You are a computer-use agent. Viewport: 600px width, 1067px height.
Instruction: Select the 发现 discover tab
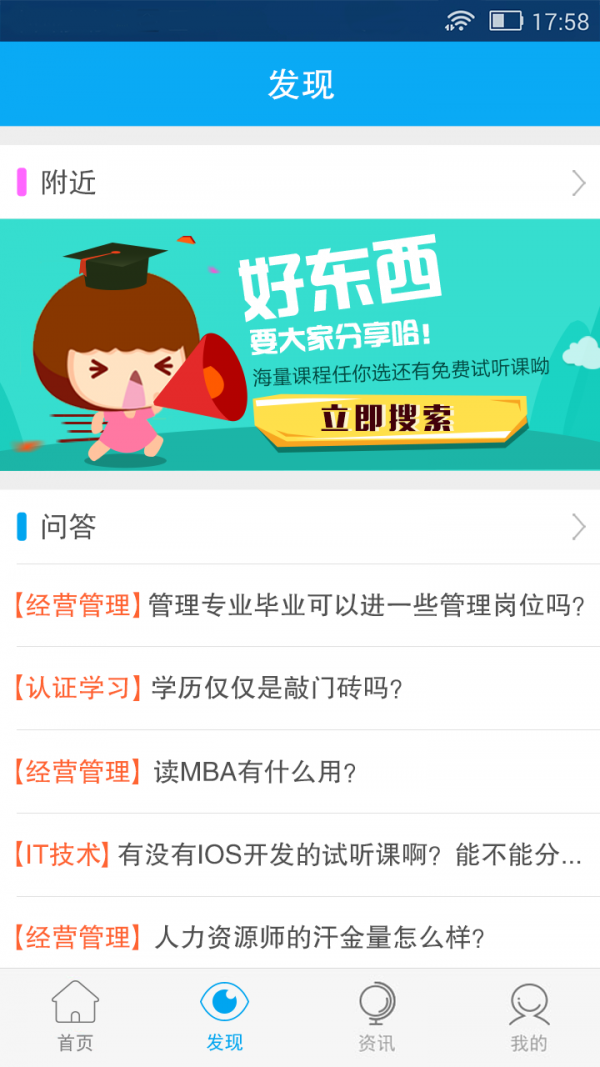coord(224,1017)
